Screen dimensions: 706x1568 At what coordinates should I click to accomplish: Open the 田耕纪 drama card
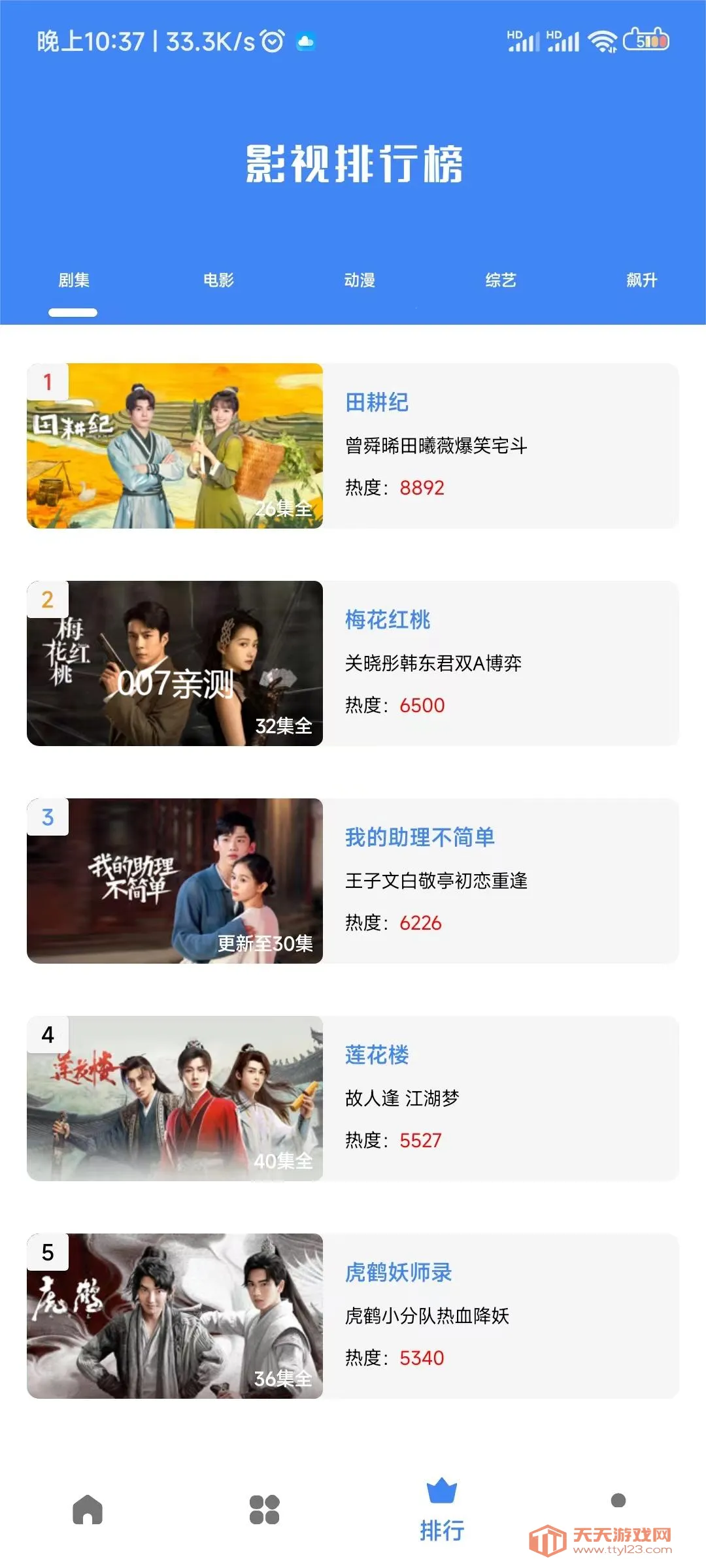tap(353, 446)
